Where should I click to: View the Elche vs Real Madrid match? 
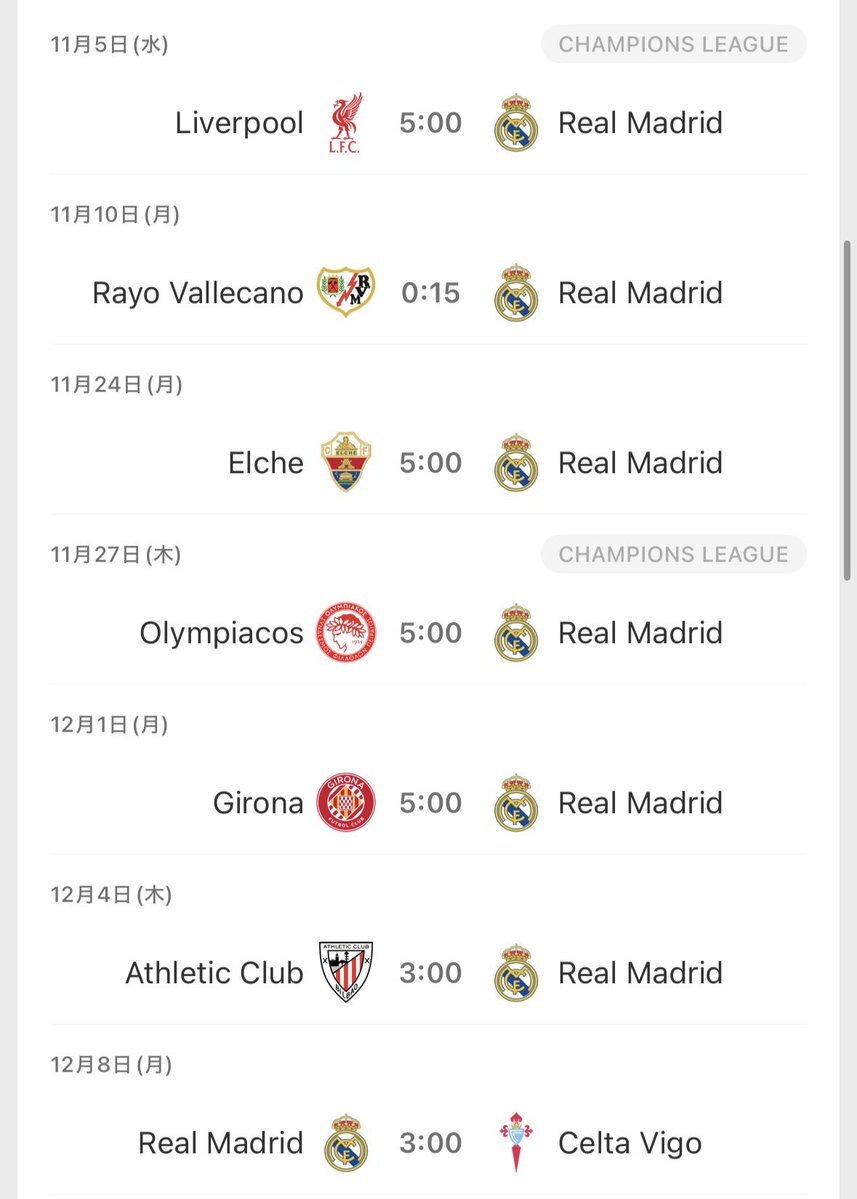[430, 463]
